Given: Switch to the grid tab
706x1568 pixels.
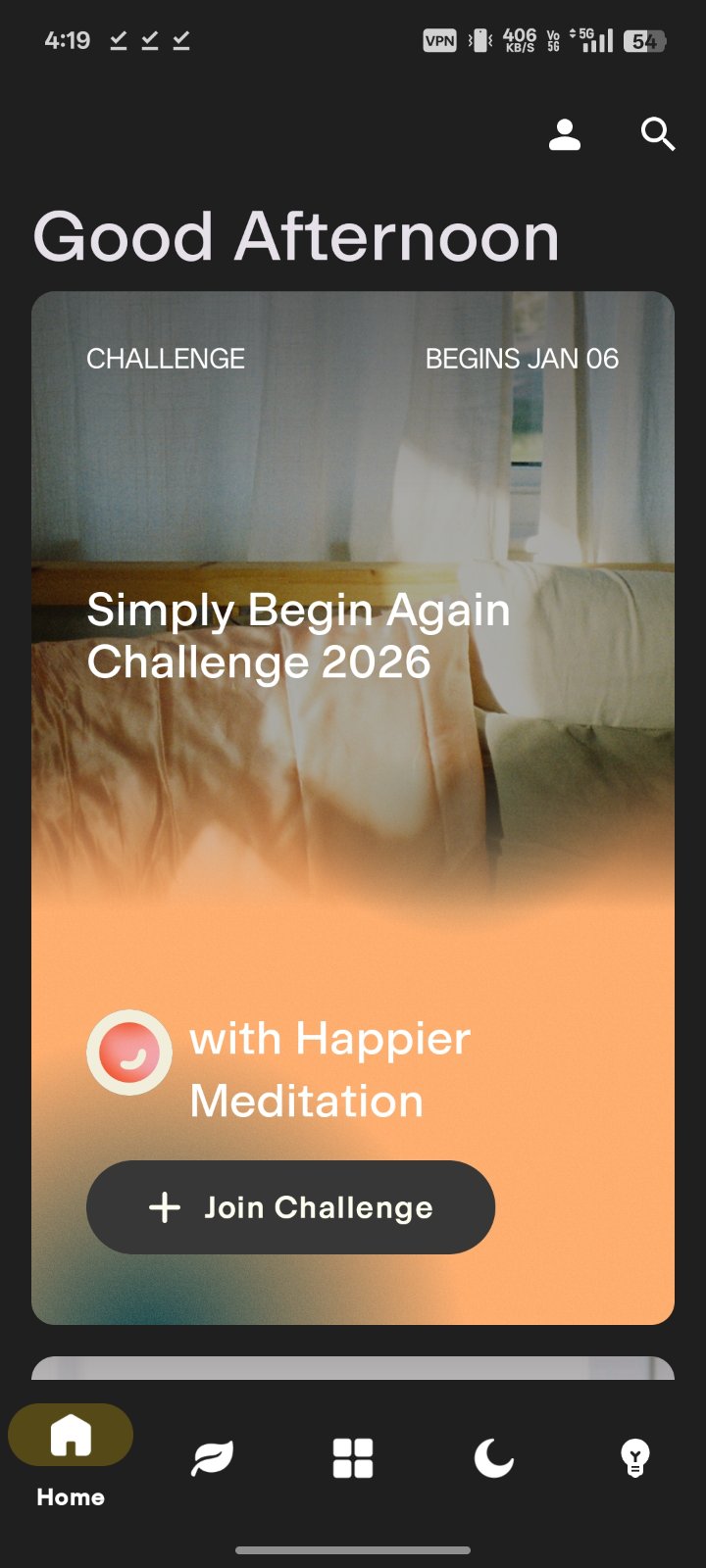Looking at the screenshot, I should point(353,1458).
